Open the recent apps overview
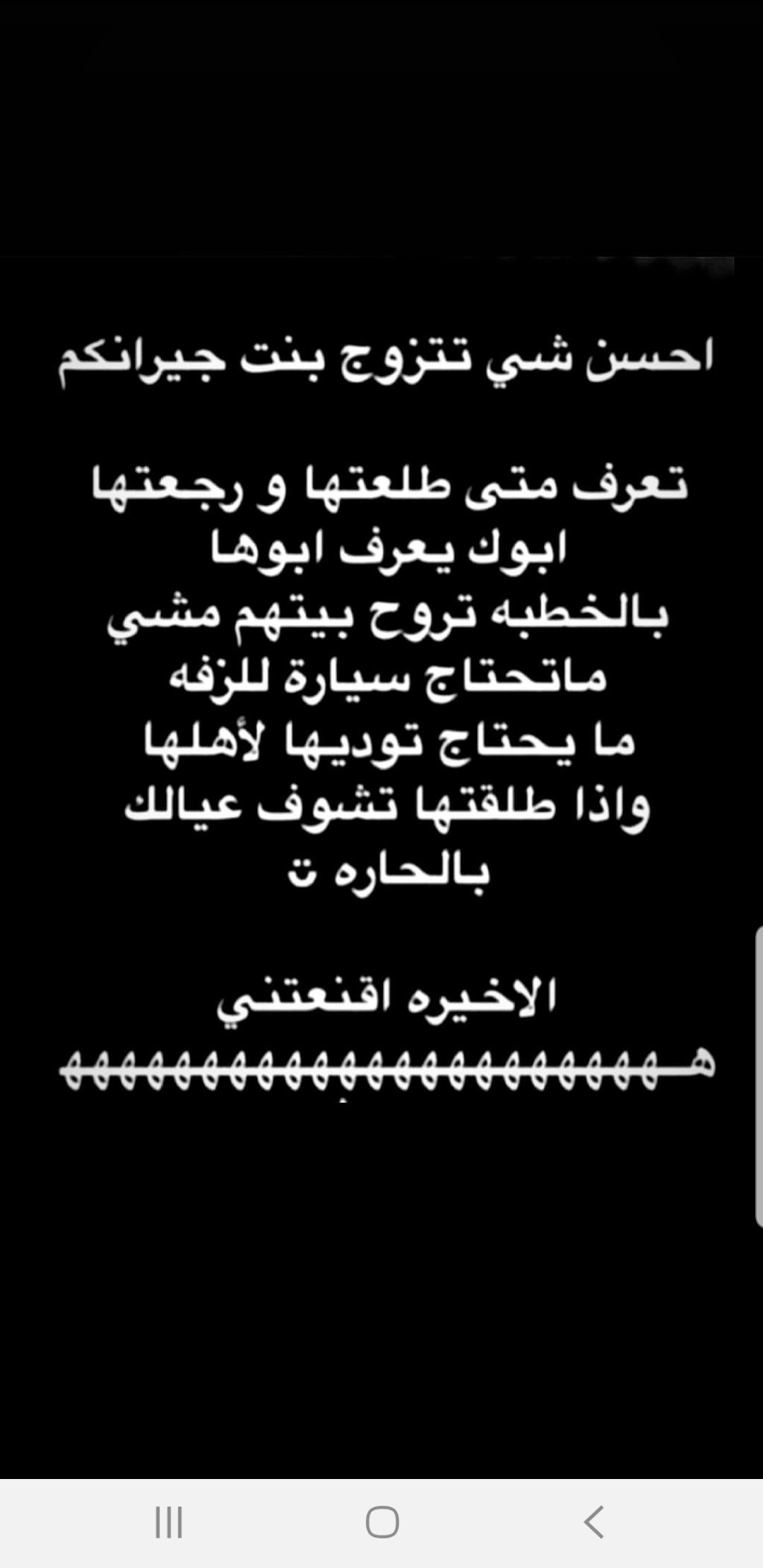The height and width of the screenshot is (1568, 763). [169, 1522]
